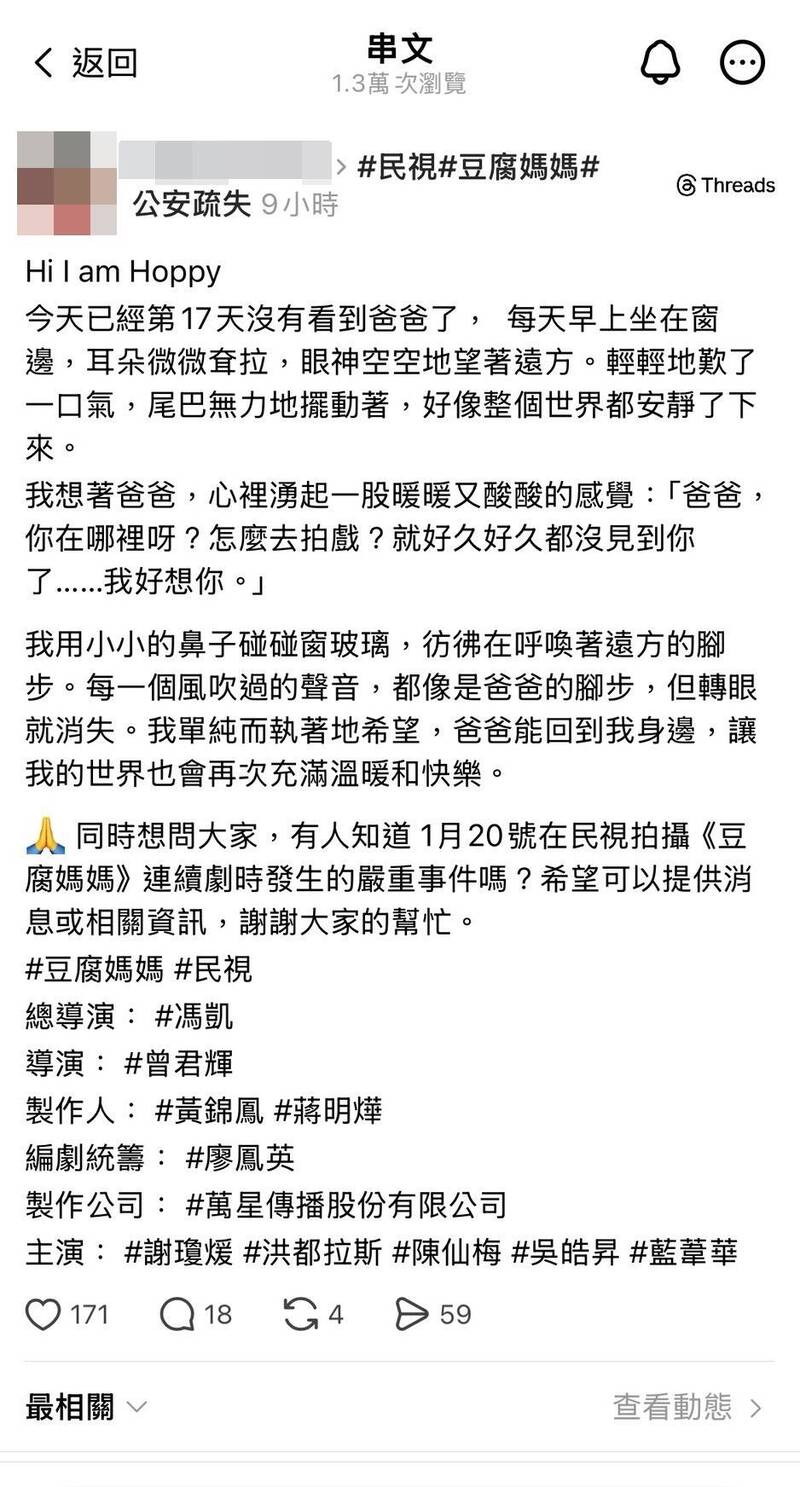
Task: Open the comments on this post
Action: pyautogui.click(x=177, y=1313)
